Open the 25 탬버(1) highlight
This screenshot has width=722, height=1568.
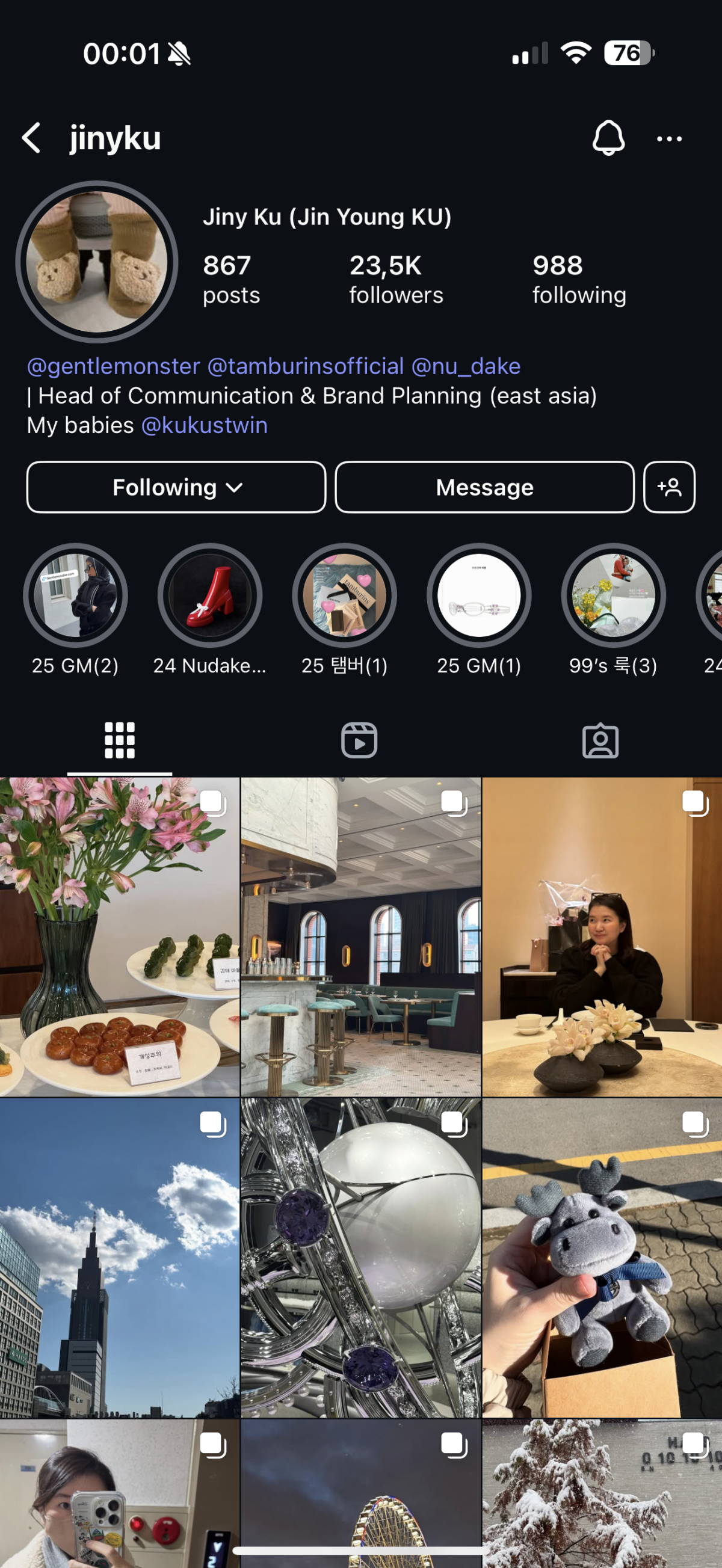[x=344, y=595]
